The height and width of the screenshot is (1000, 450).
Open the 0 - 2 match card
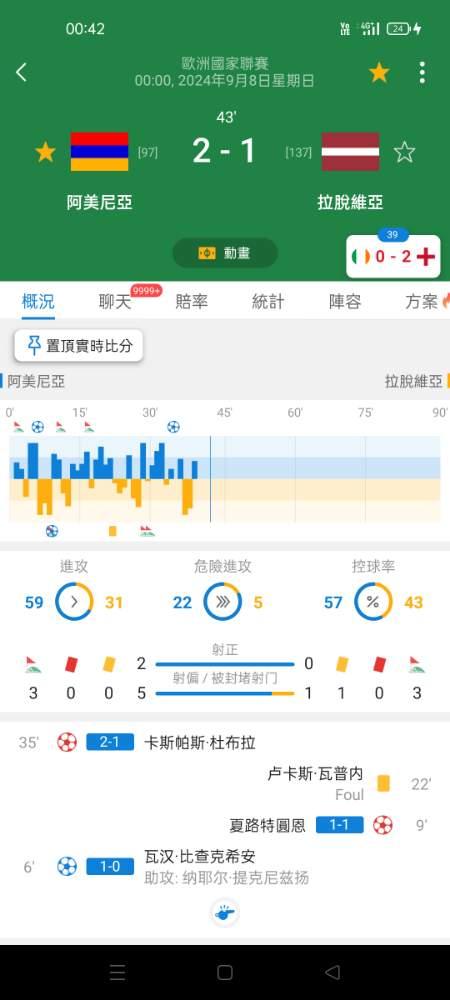[x=393, y=256]
